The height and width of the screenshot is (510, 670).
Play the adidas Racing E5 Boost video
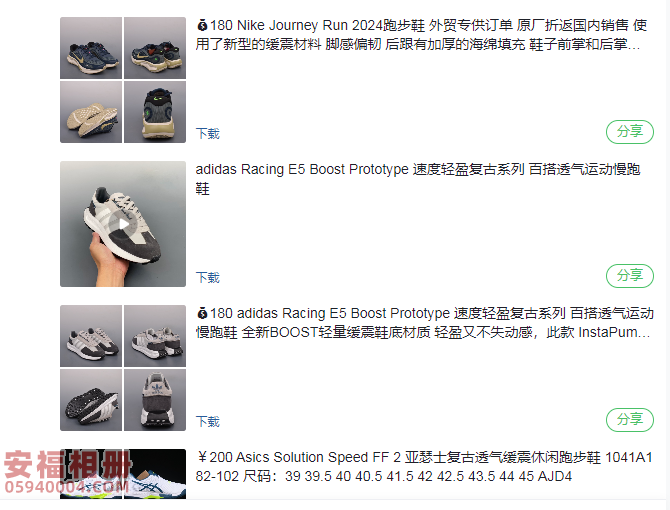click(x=122, y=224)
